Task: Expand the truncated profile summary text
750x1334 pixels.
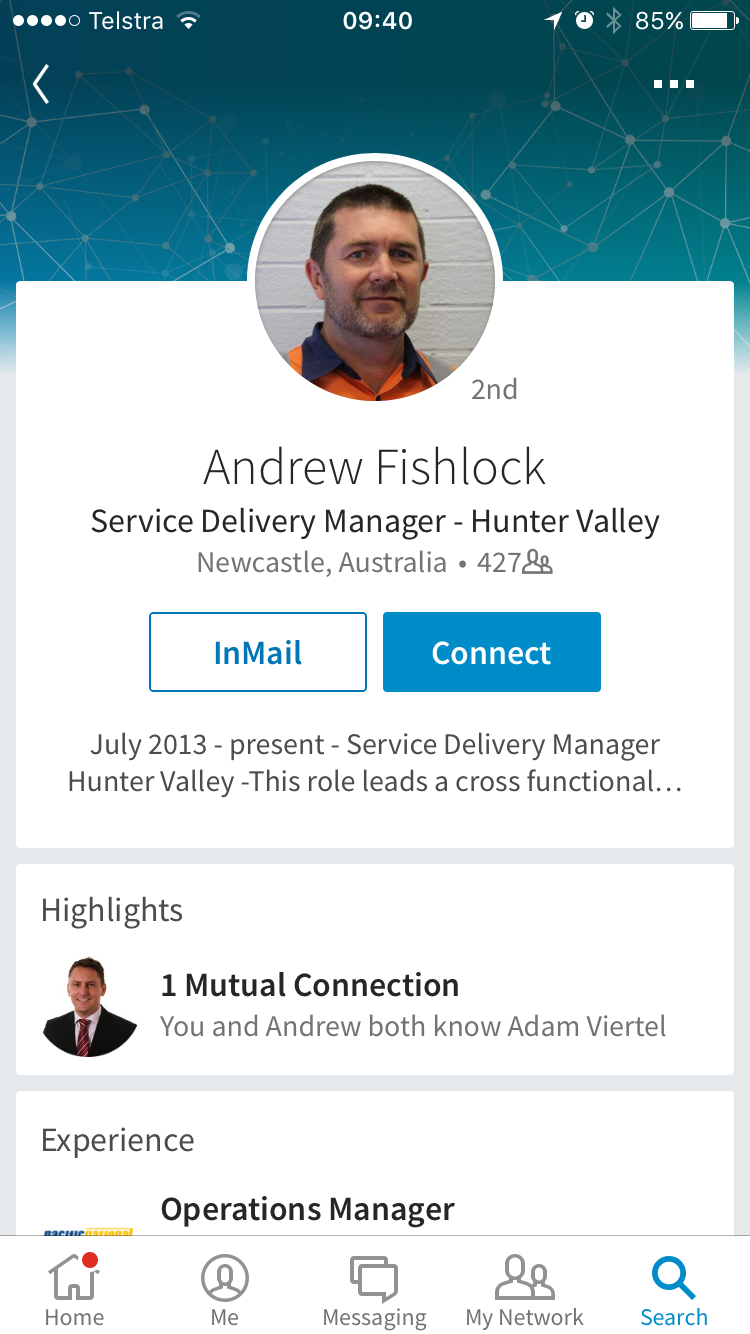Action: click(x=375, y=763)
